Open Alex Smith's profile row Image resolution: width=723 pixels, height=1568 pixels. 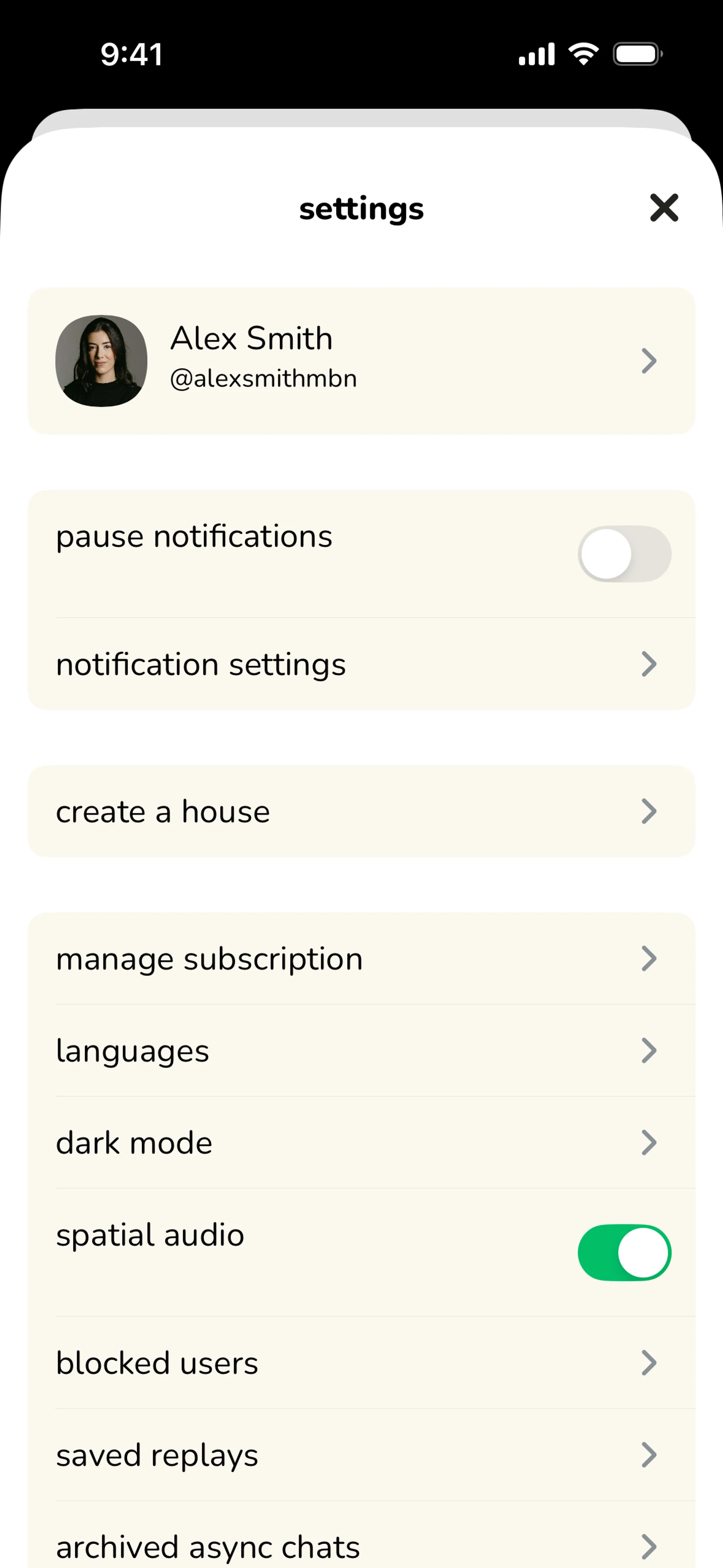[361, 361]
